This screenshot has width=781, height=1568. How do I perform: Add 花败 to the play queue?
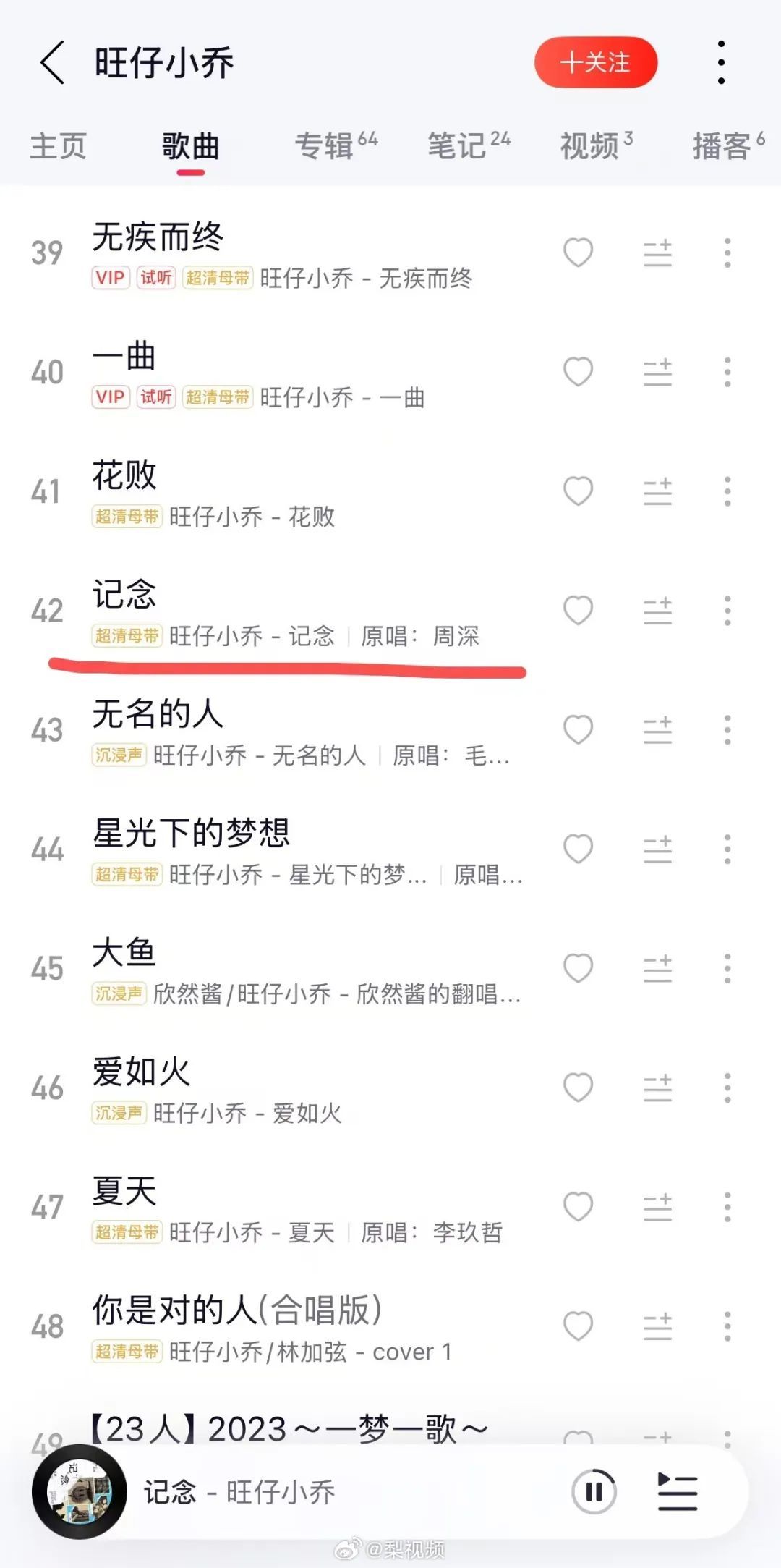657,491
